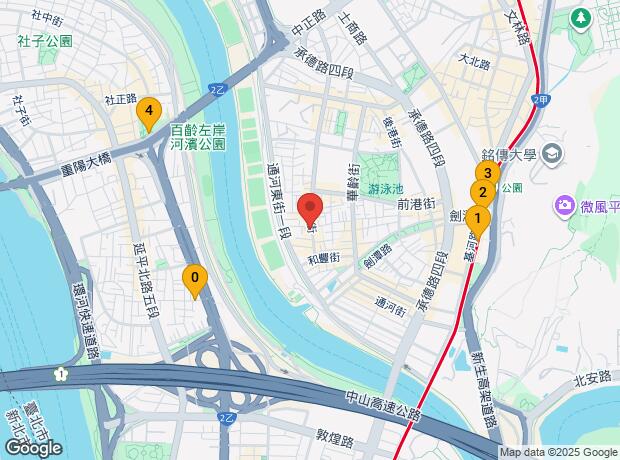Select the orange marker numbered 4
620x460 pixels.
point(148,111)
